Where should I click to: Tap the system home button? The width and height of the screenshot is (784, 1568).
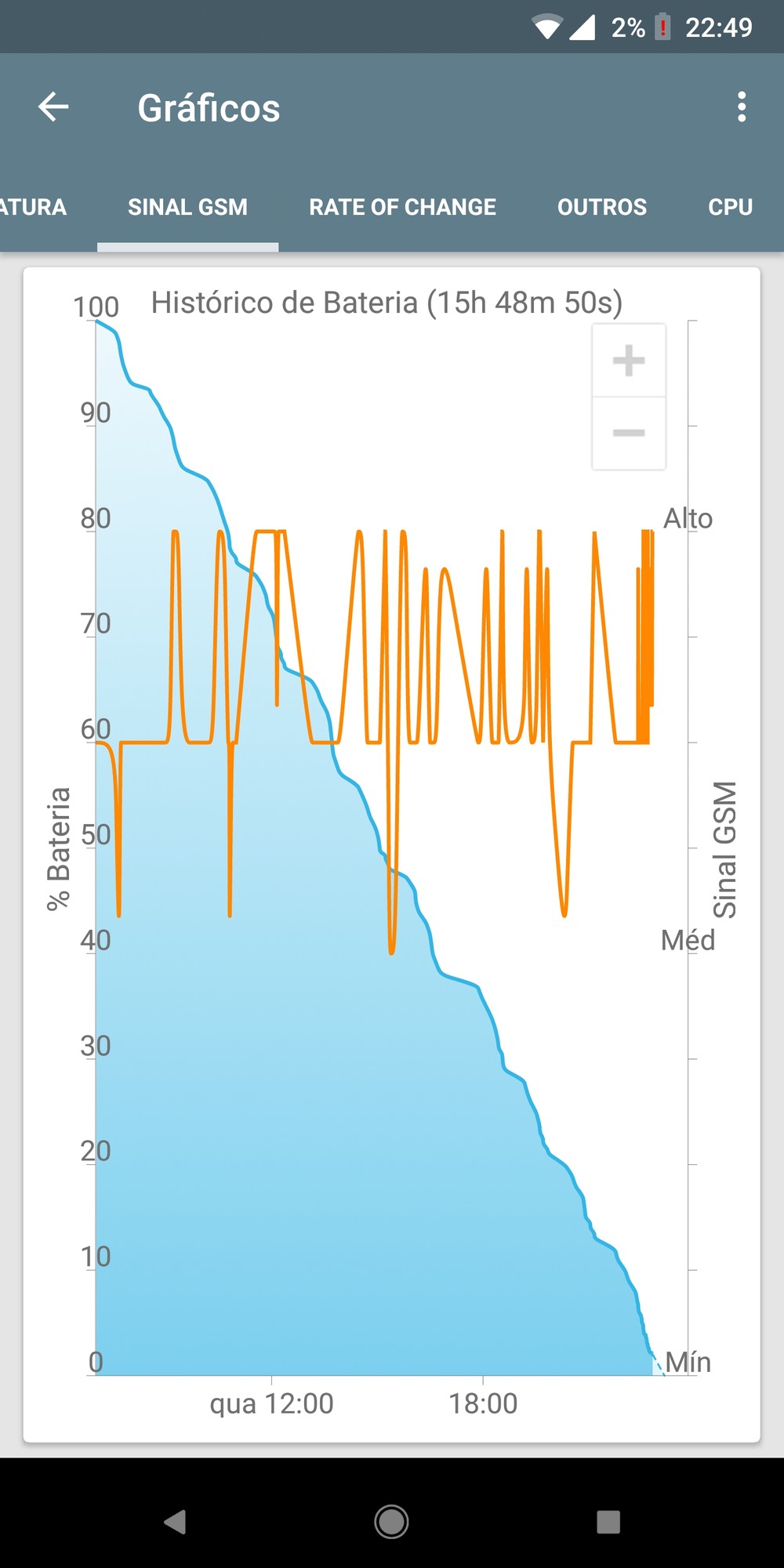(x=391, y=1522)
